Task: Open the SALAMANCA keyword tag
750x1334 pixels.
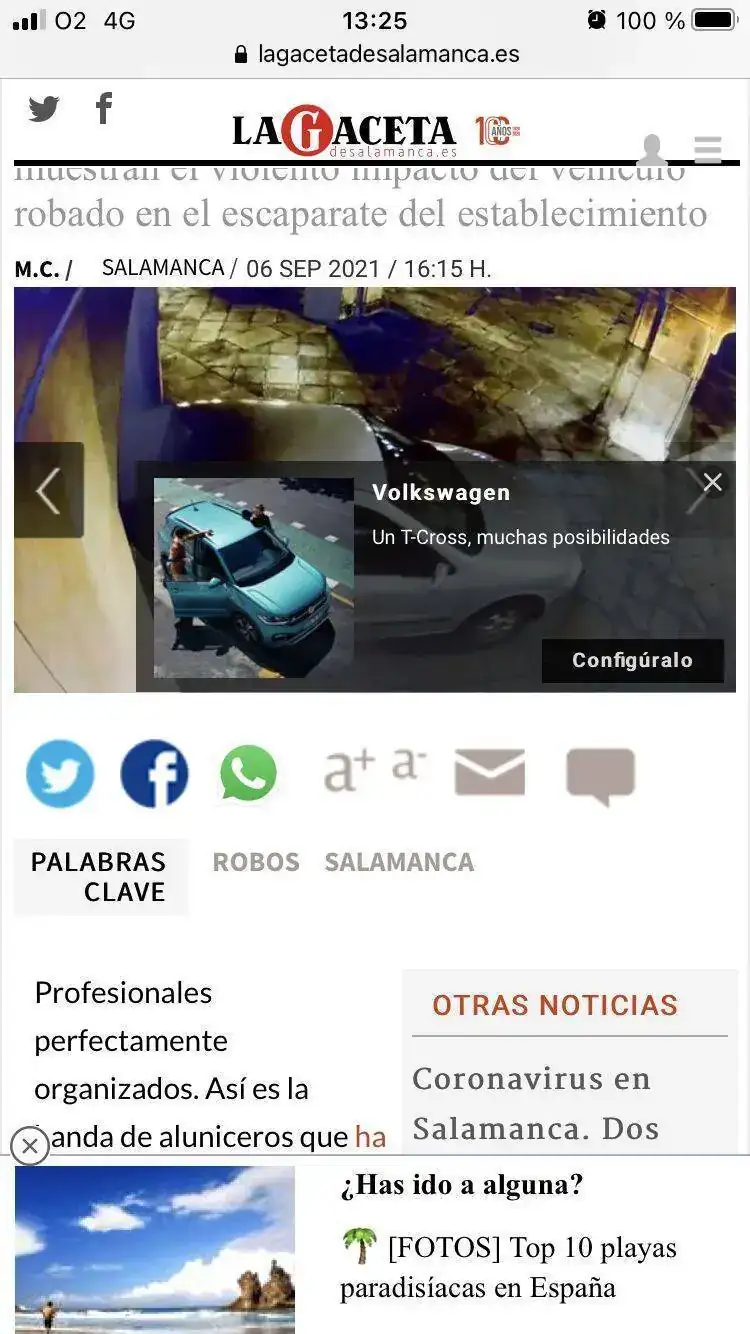Action: point(399,862)
